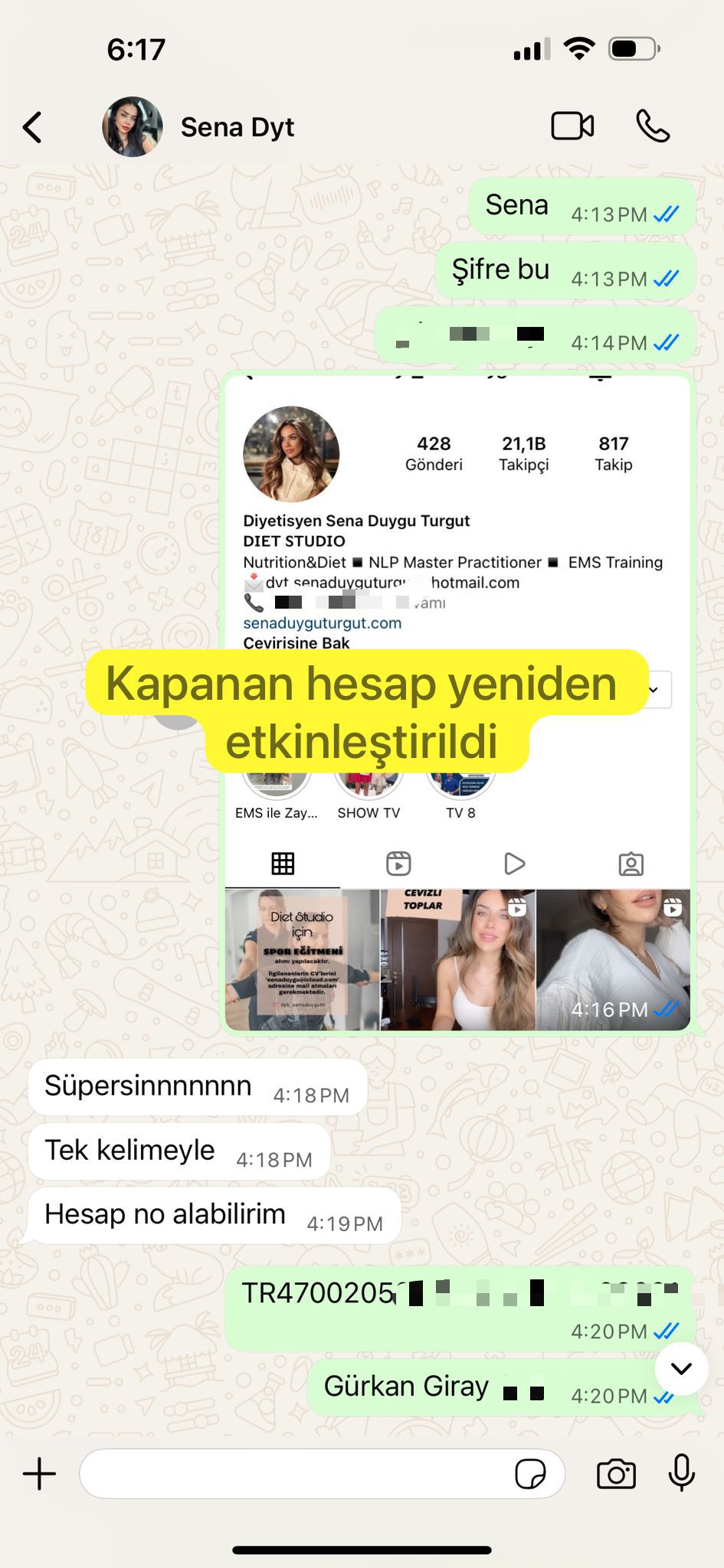724x1568 pixels.
Task: Start a video call with Sena Dyt
Action: [x=572, y=126]
